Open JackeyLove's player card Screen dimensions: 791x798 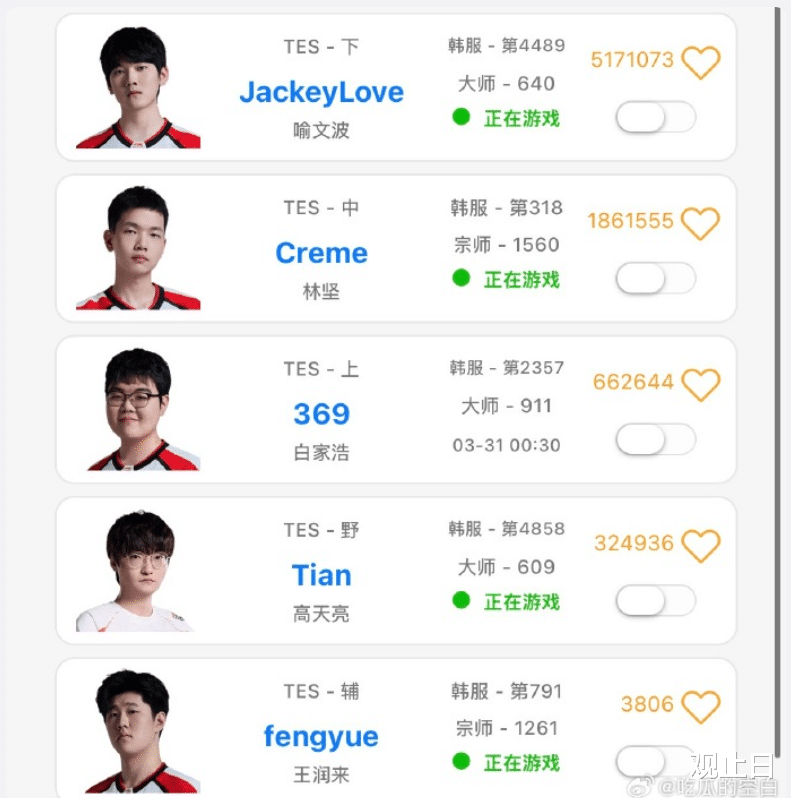click(x=321, y=93)
